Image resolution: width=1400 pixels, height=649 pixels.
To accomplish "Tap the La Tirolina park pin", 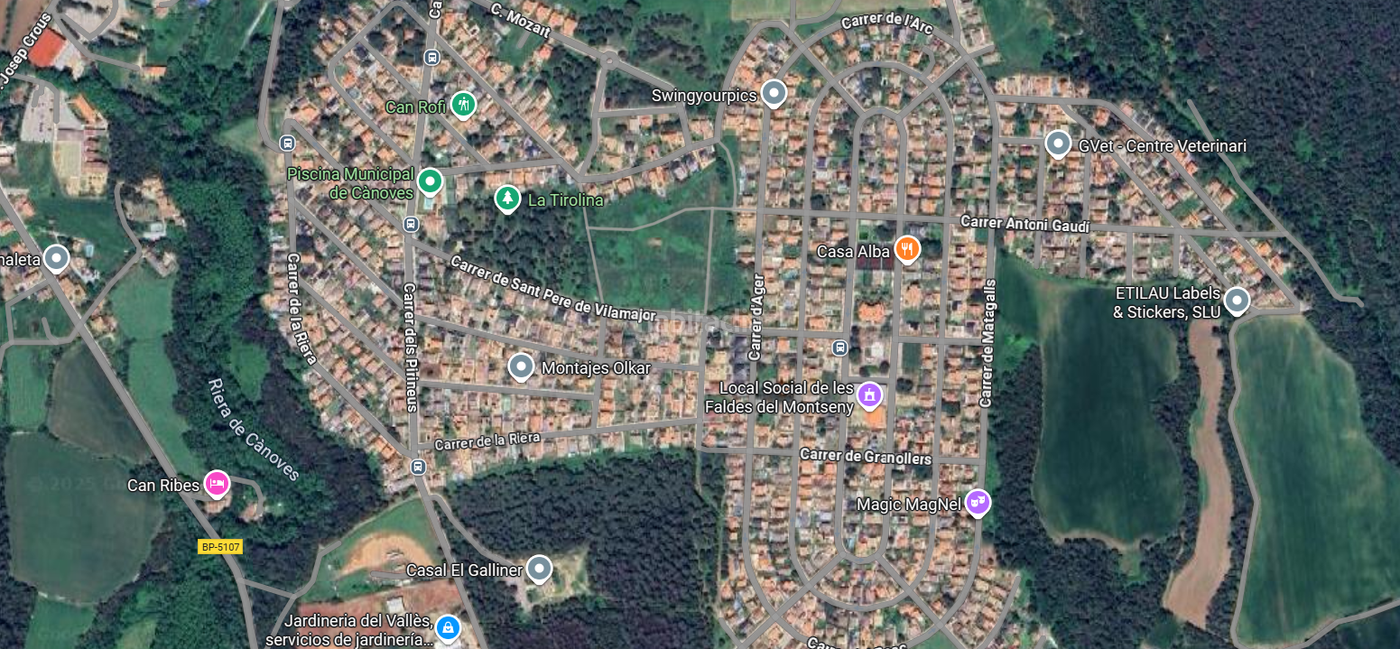I will 508,199.
